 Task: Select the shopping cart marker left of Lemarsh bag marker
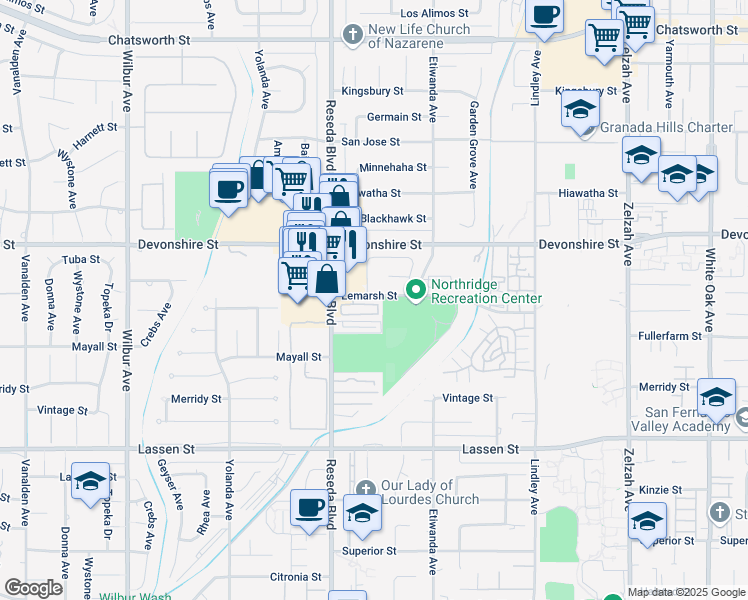click(x=296, y=279)
